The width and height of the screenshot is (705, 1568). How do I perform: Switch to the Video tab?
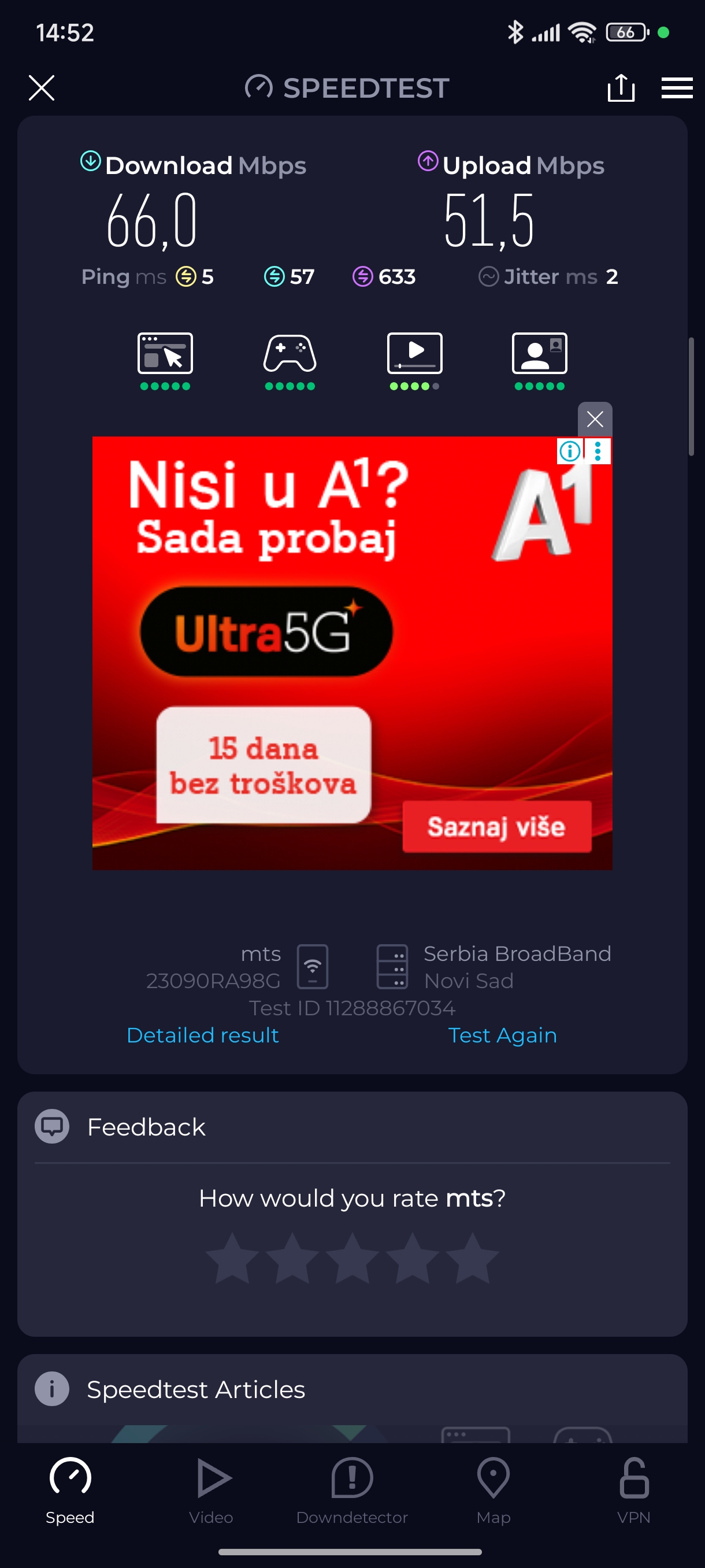[x=211, y=1489]
